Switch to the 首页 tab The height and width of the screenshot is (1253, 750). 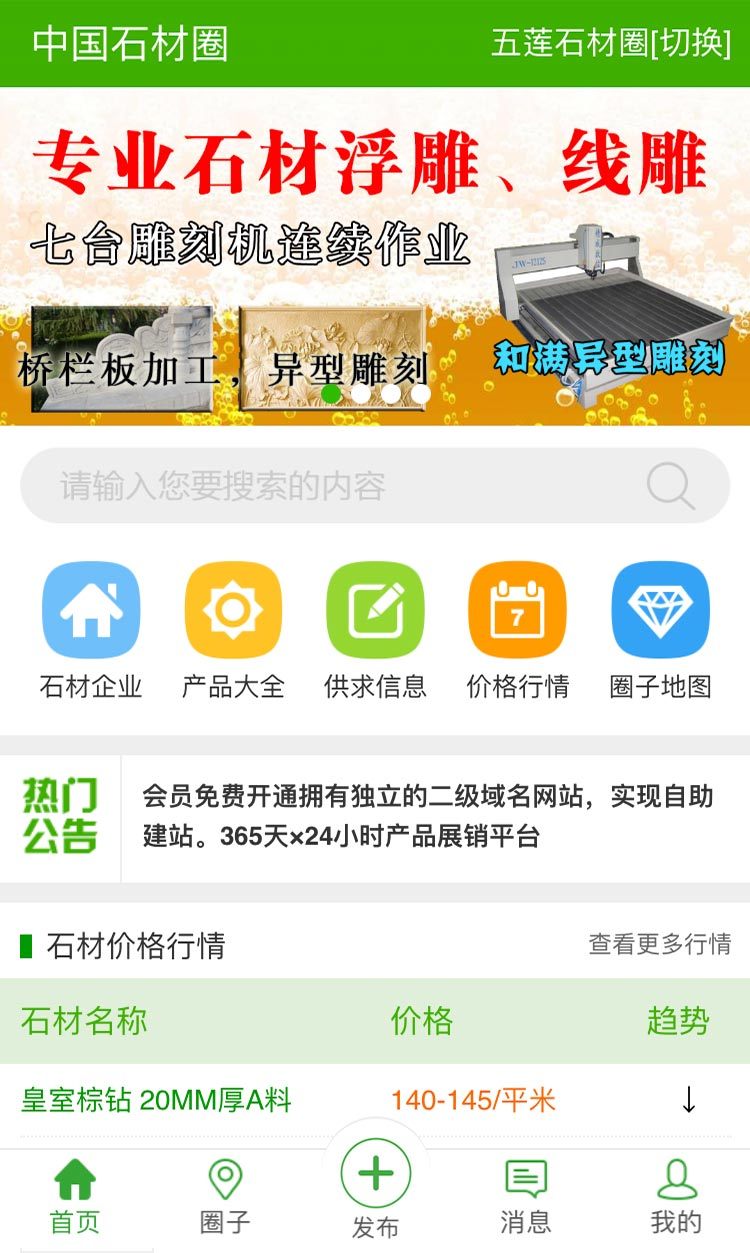click(x=75, y=1196)
